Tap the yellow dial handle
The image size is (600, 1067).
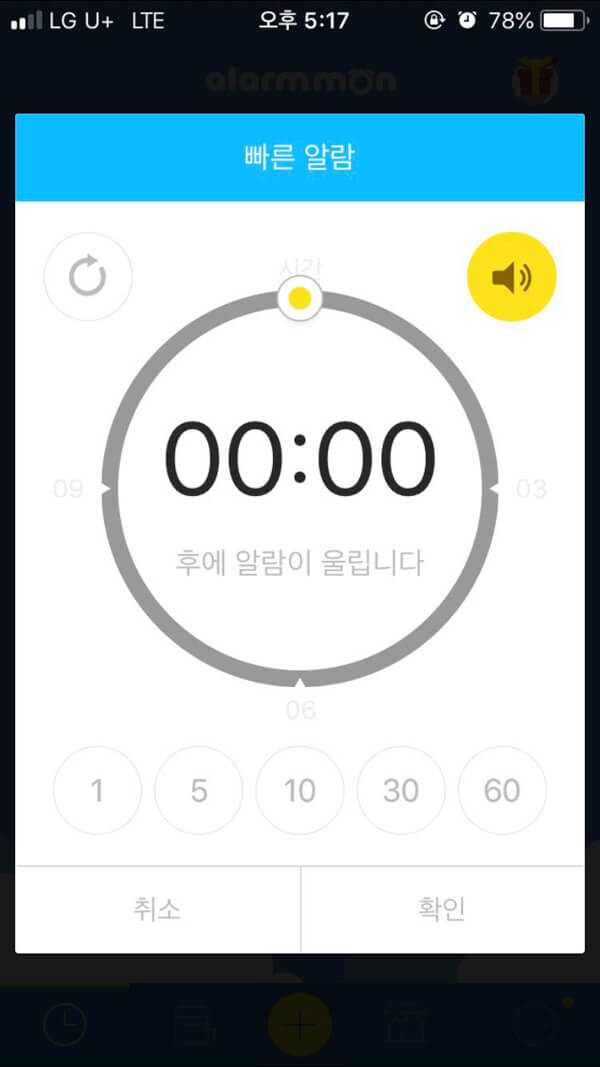[x=300, y=298]
